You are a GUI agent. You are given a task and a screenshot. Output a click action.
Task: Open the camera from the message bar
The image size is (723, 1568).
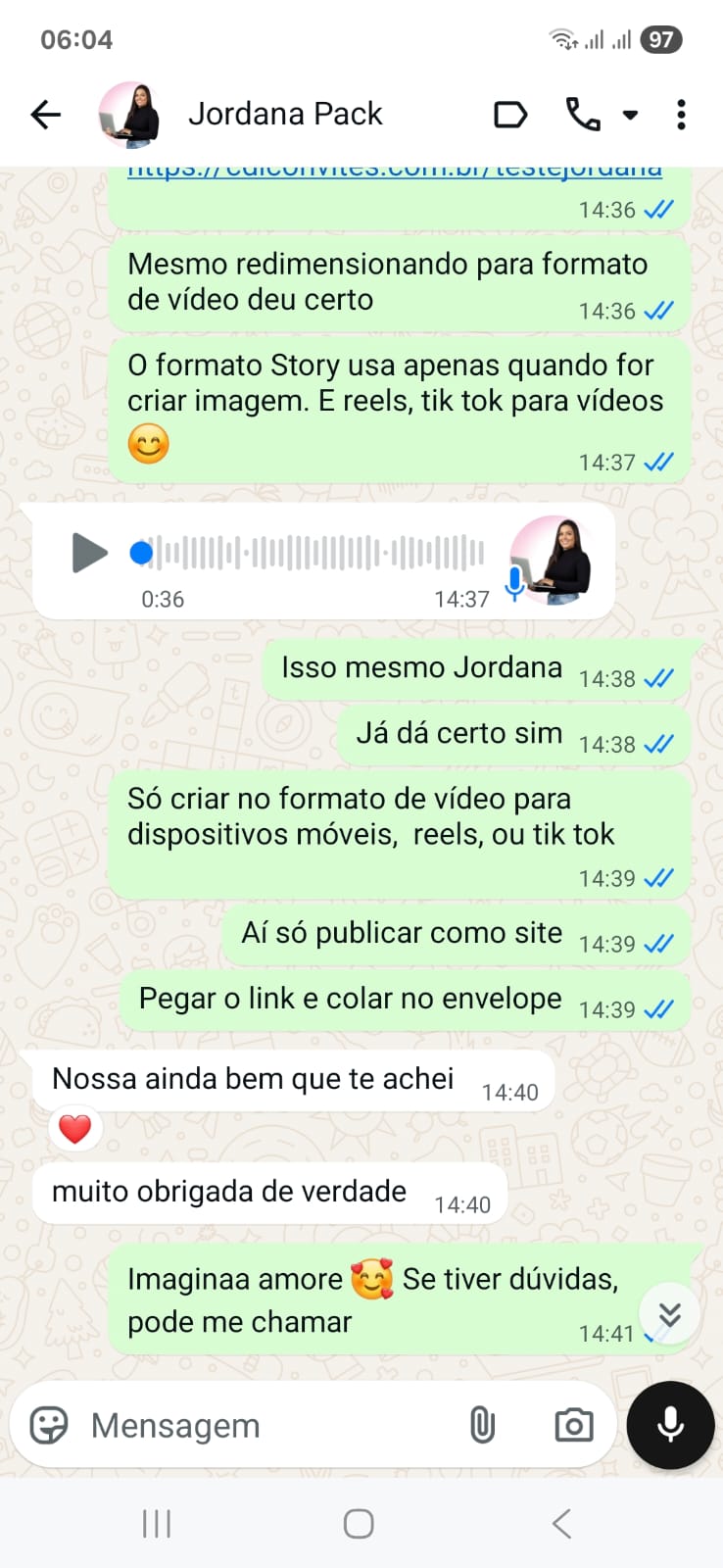tap(573, 1425)
